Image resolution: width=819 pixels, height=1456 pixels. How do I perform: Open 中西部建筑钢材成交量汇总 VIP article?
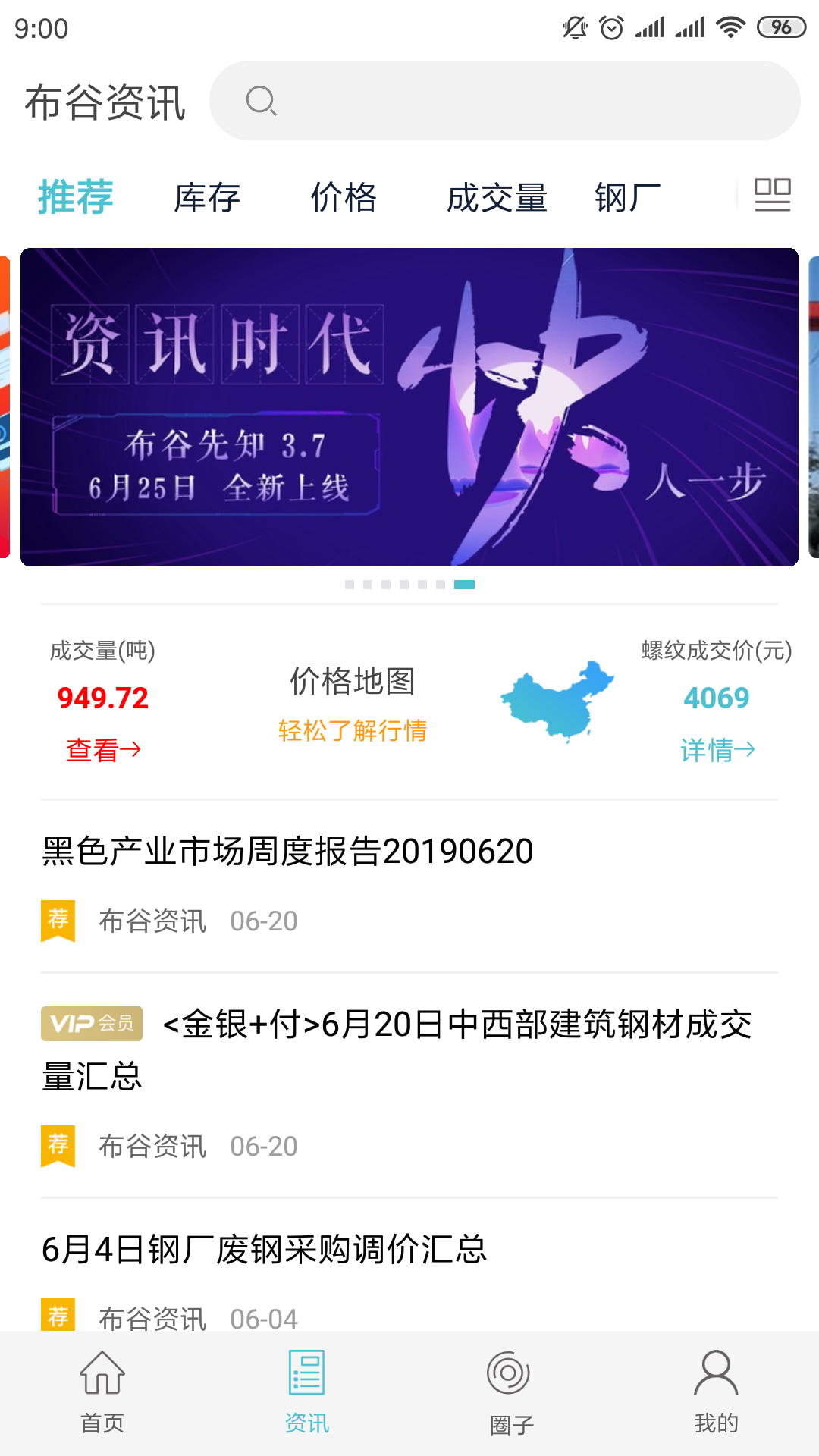click(x=409, y=1086)
